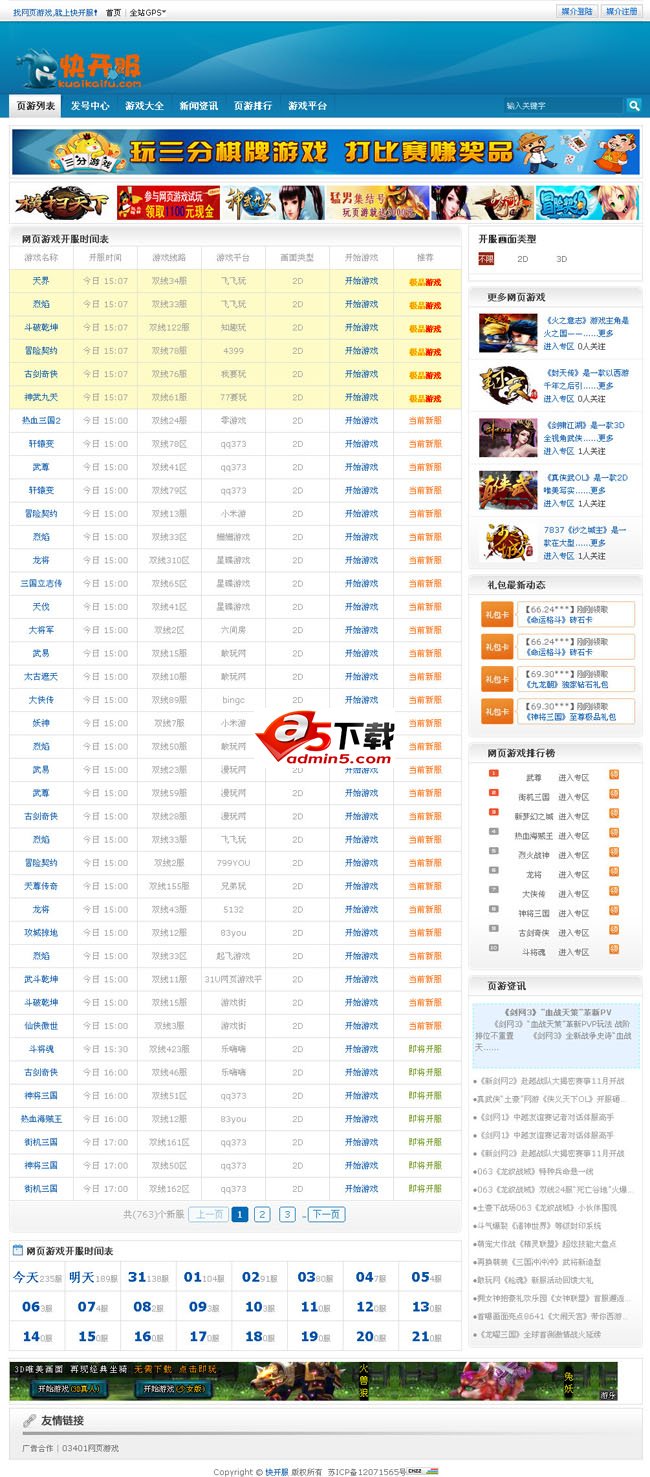Tap 下一页 next page button

326,1214
